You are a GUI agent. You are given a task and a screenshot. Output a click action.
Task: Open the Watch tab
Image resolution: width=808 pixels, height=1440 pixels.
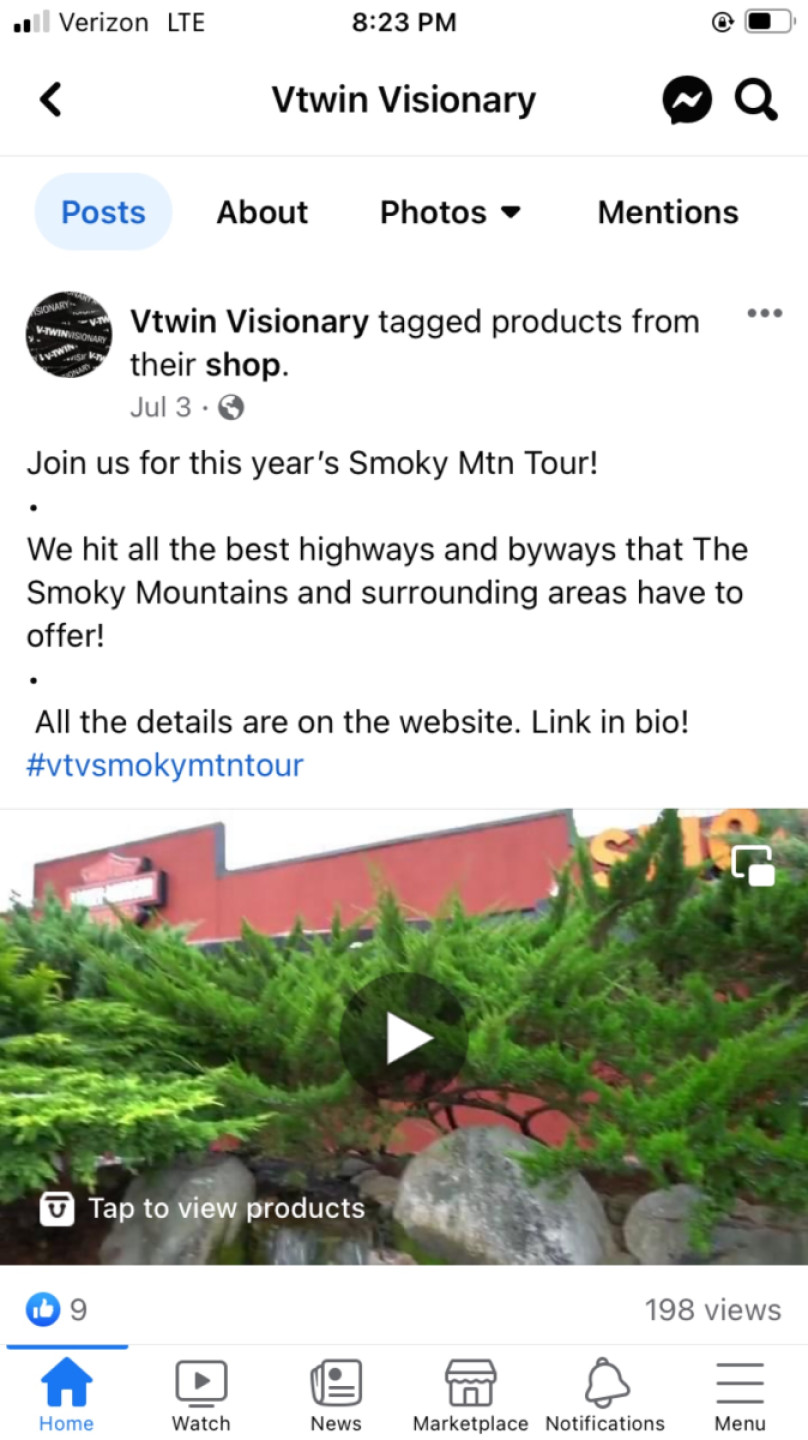[x=201, y=1395]
